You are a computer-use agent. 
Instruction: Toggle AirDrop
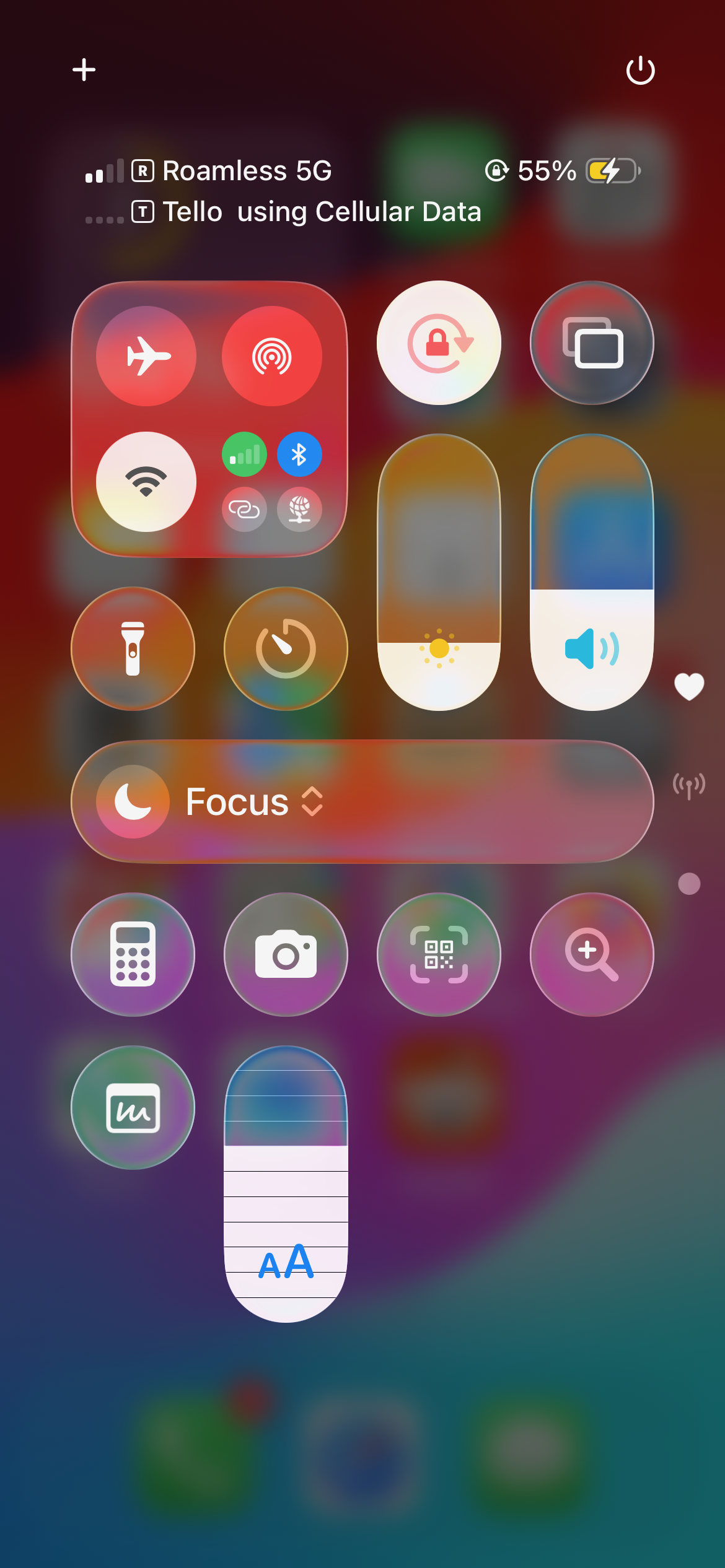tap(272, 356)
